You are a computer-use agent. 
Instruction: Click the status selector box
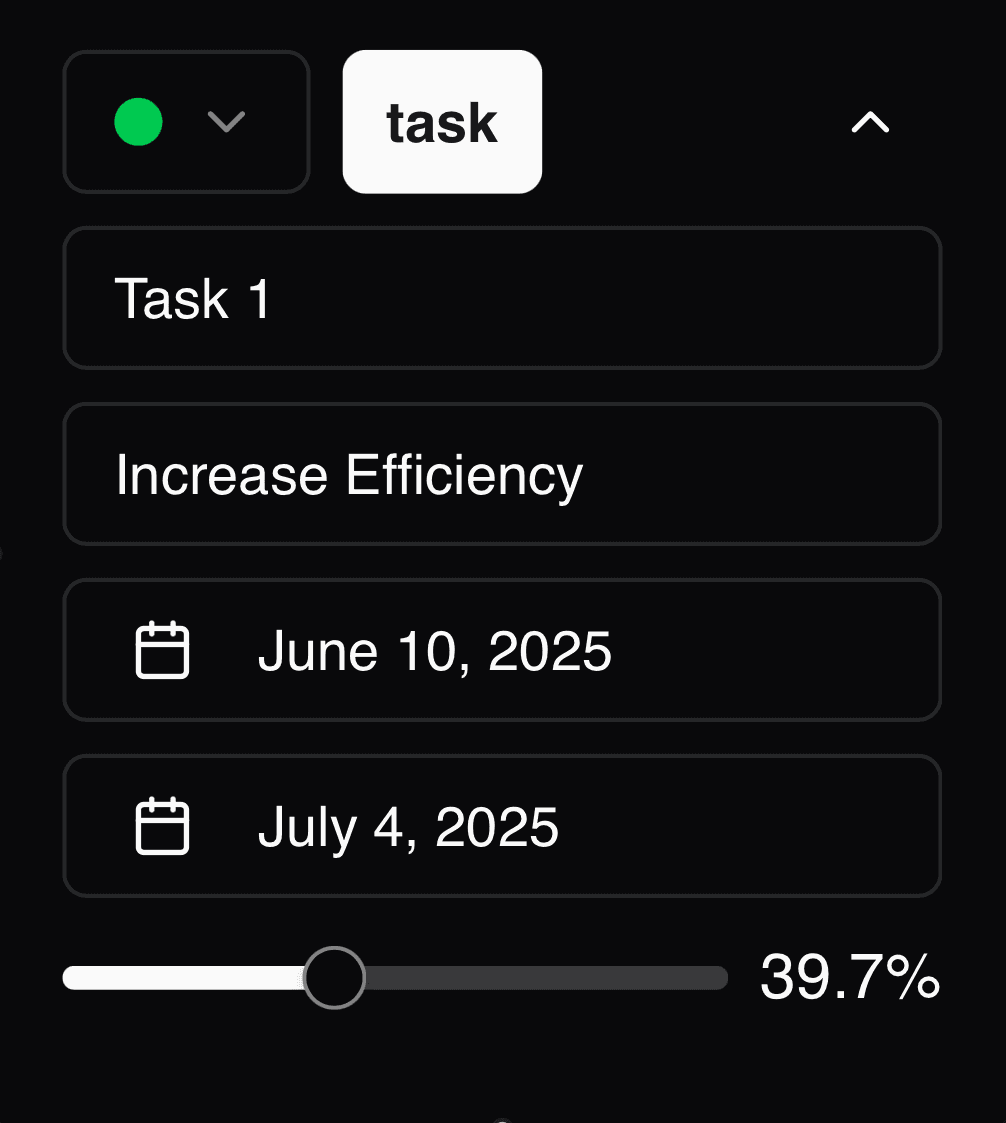click(186, 122)
